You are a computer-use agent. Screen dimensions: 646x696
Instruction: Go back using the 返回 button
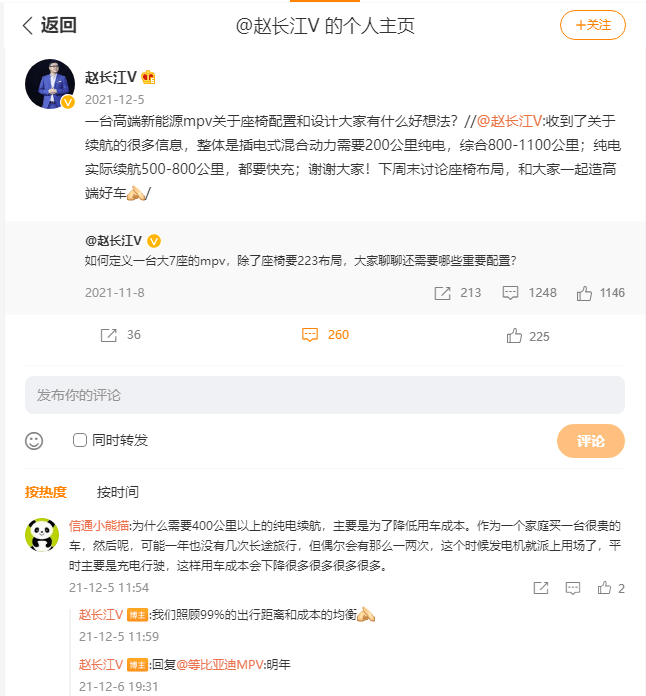(x=49, y=26)
